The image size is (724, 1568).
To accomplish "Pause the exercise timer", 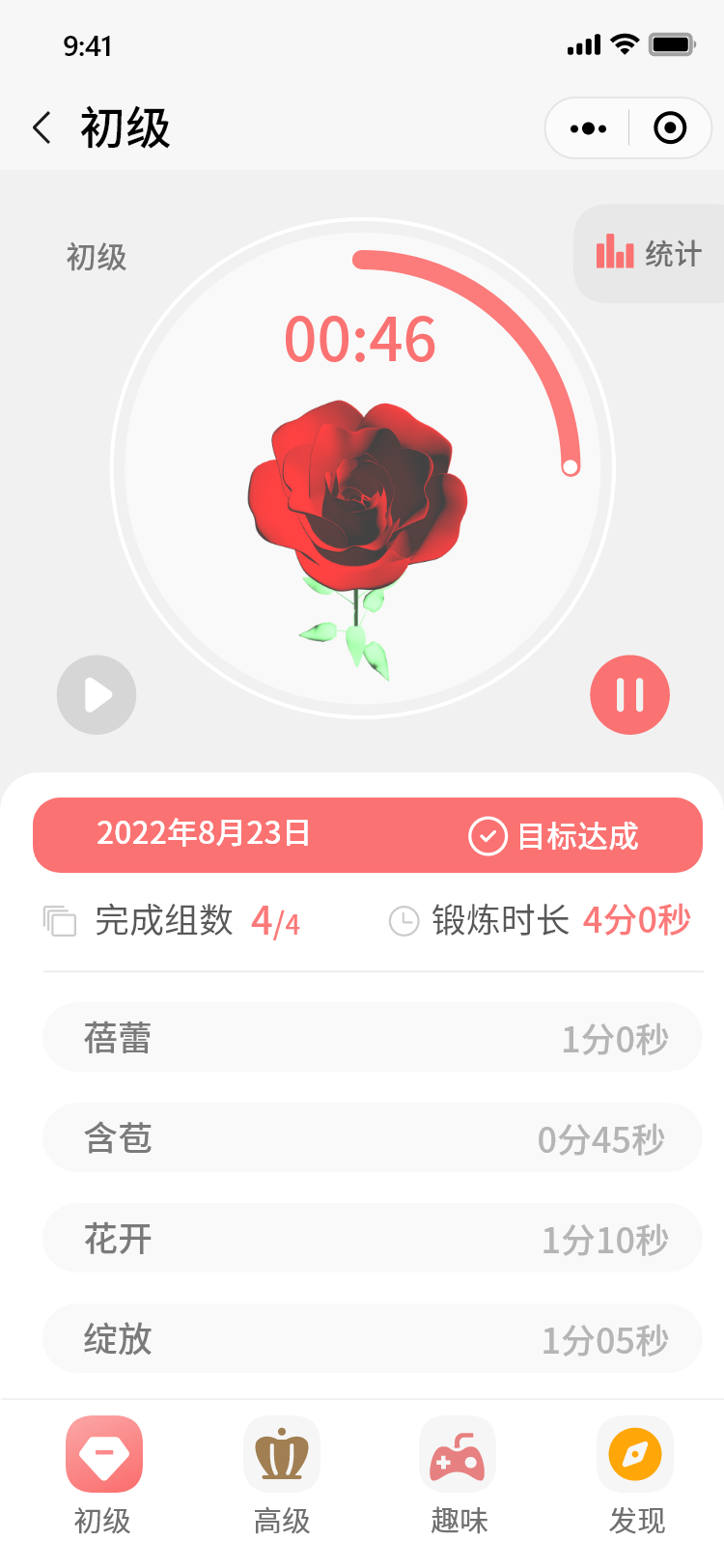I will 629,695.
